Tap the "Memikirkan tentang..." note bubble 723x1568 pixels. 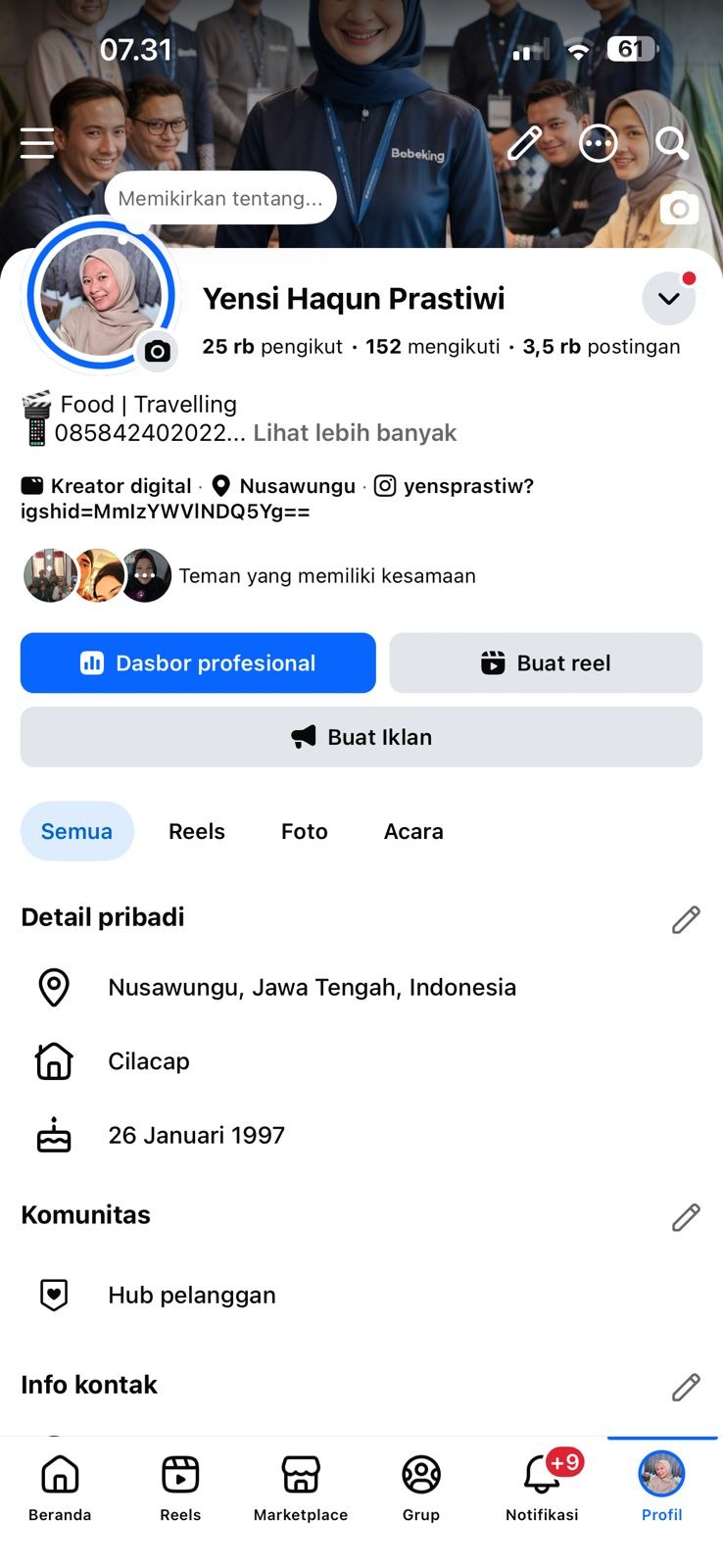[x=220, y=198]
